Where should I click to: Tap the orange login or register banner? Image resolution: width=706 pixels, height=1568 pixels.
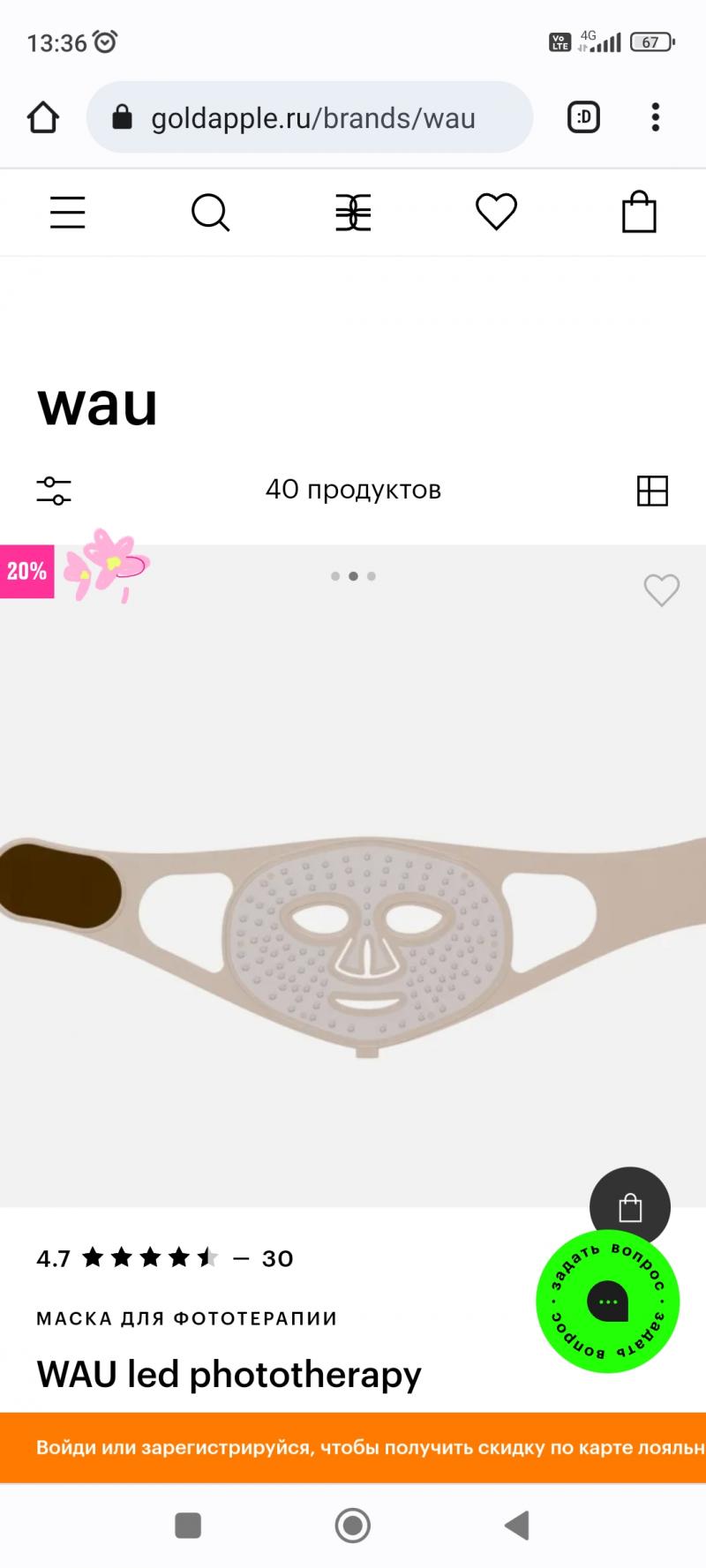[x=353, y=1447]
